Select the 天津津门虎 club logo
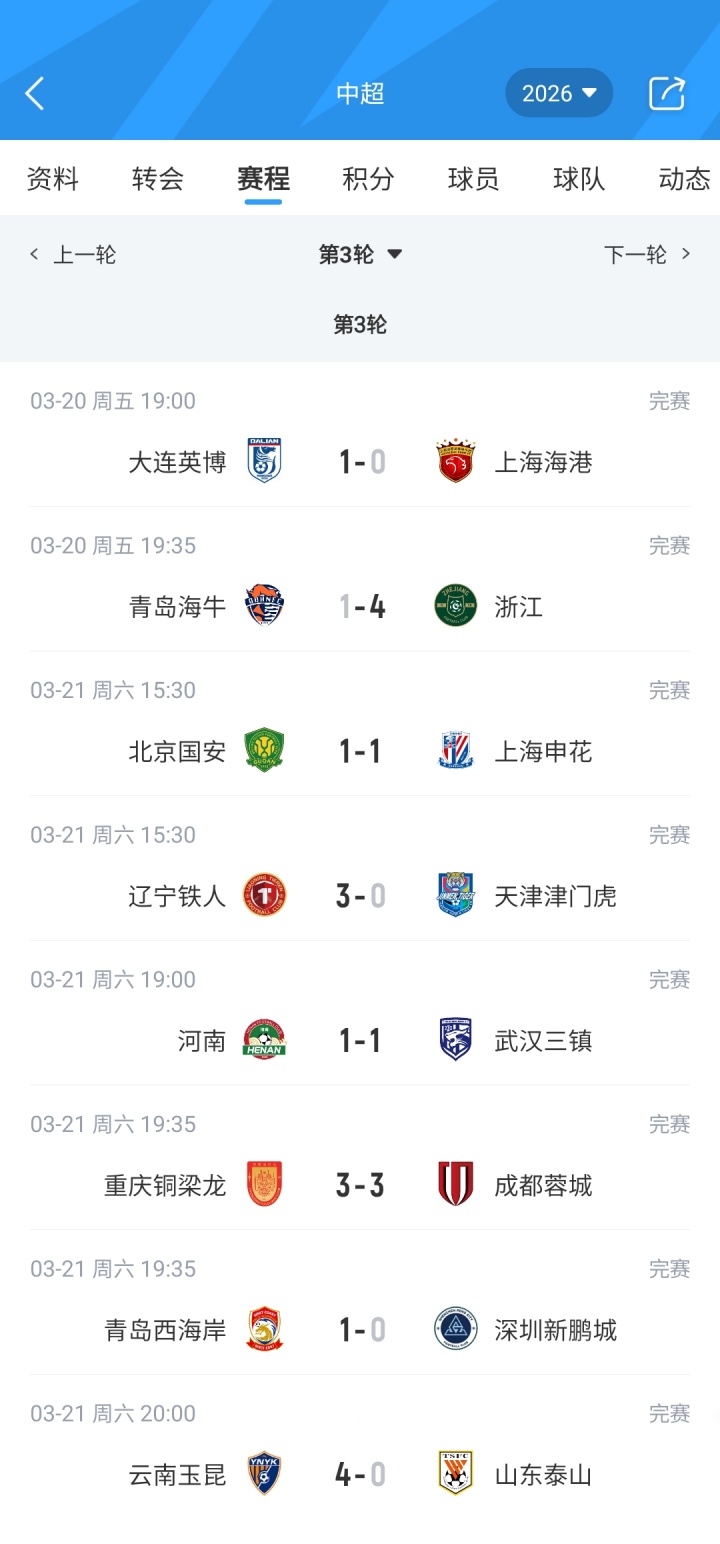The width and height of the screenshot is (720, 1544). (456, 896)
